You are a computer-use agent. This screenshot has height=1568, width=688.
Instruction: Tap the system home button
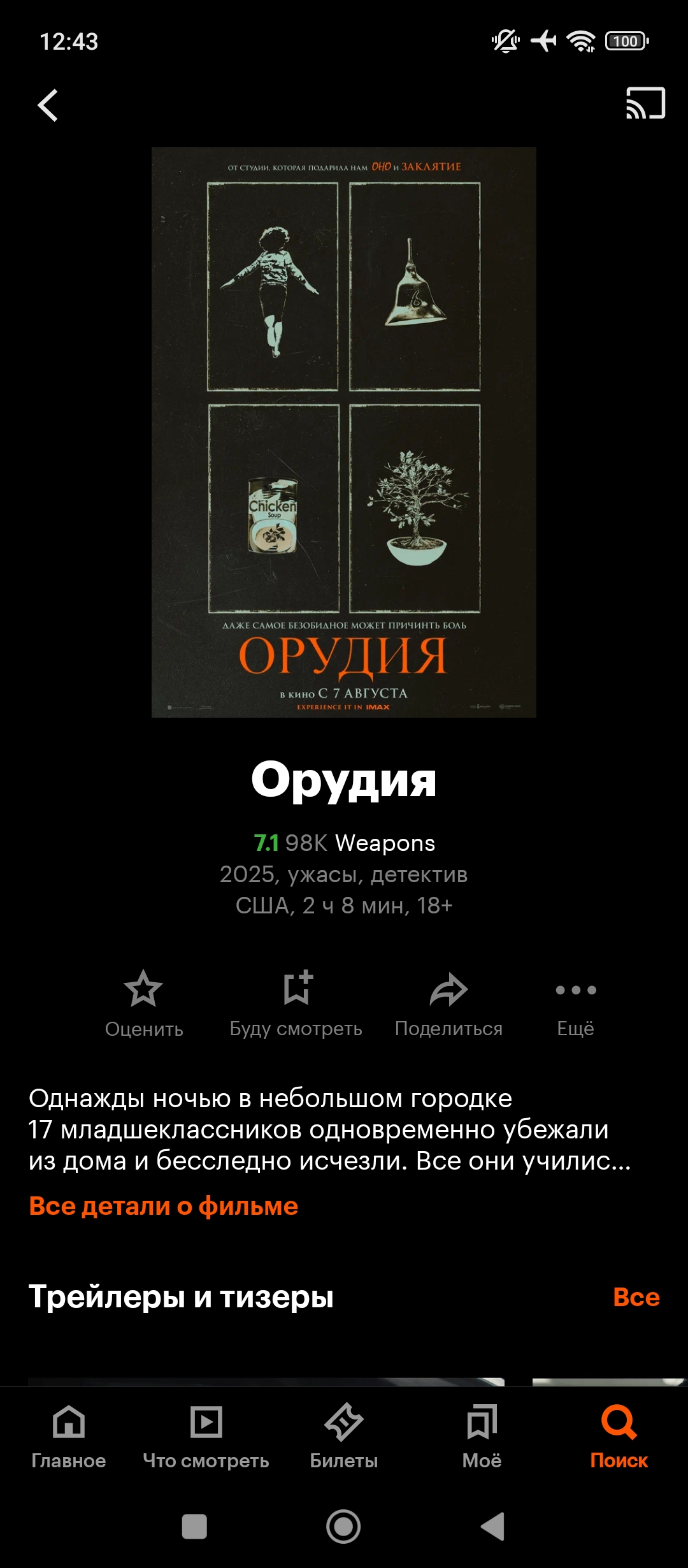coord(343,1527)
